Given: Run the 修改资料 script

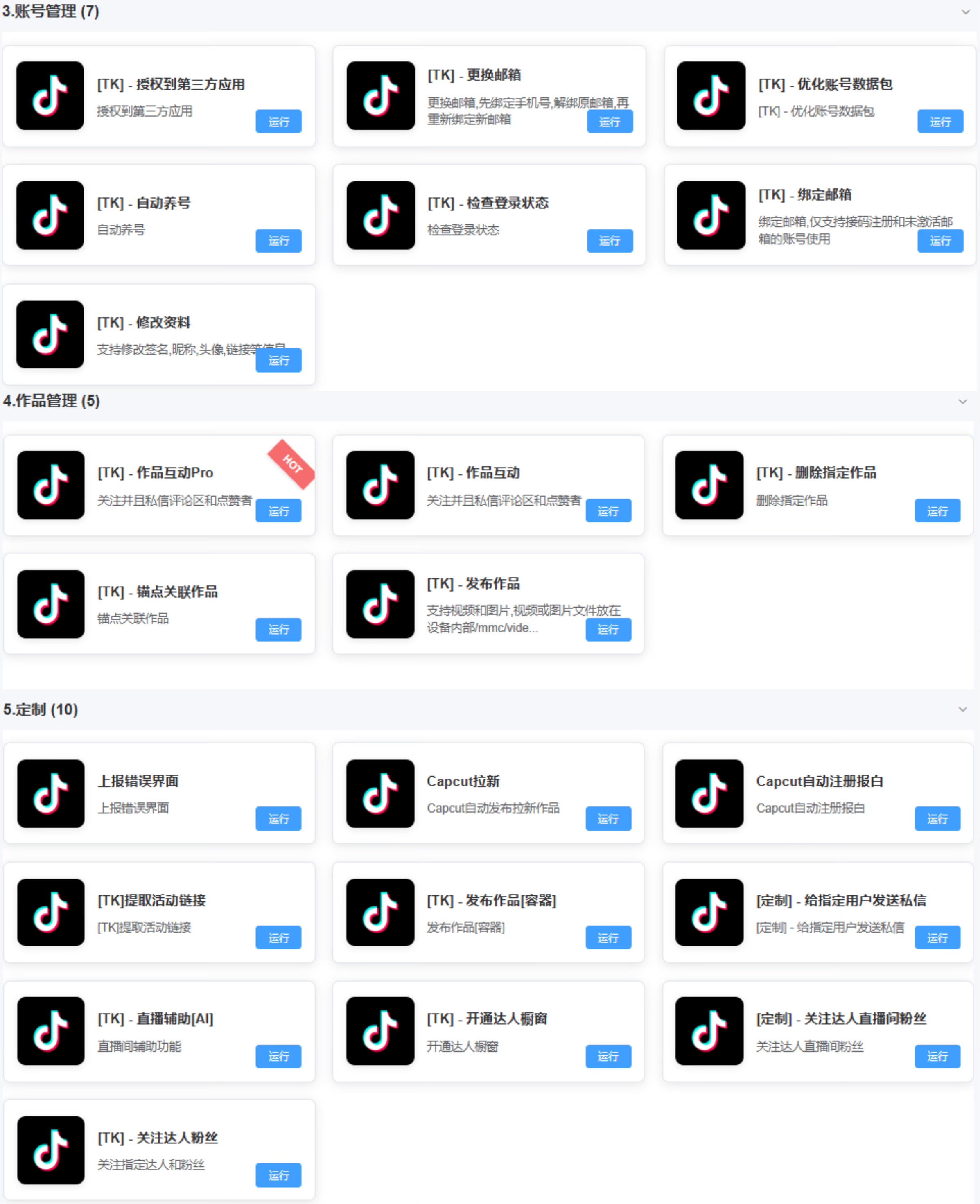Looking at the screenshot, I should pos(278,360).
